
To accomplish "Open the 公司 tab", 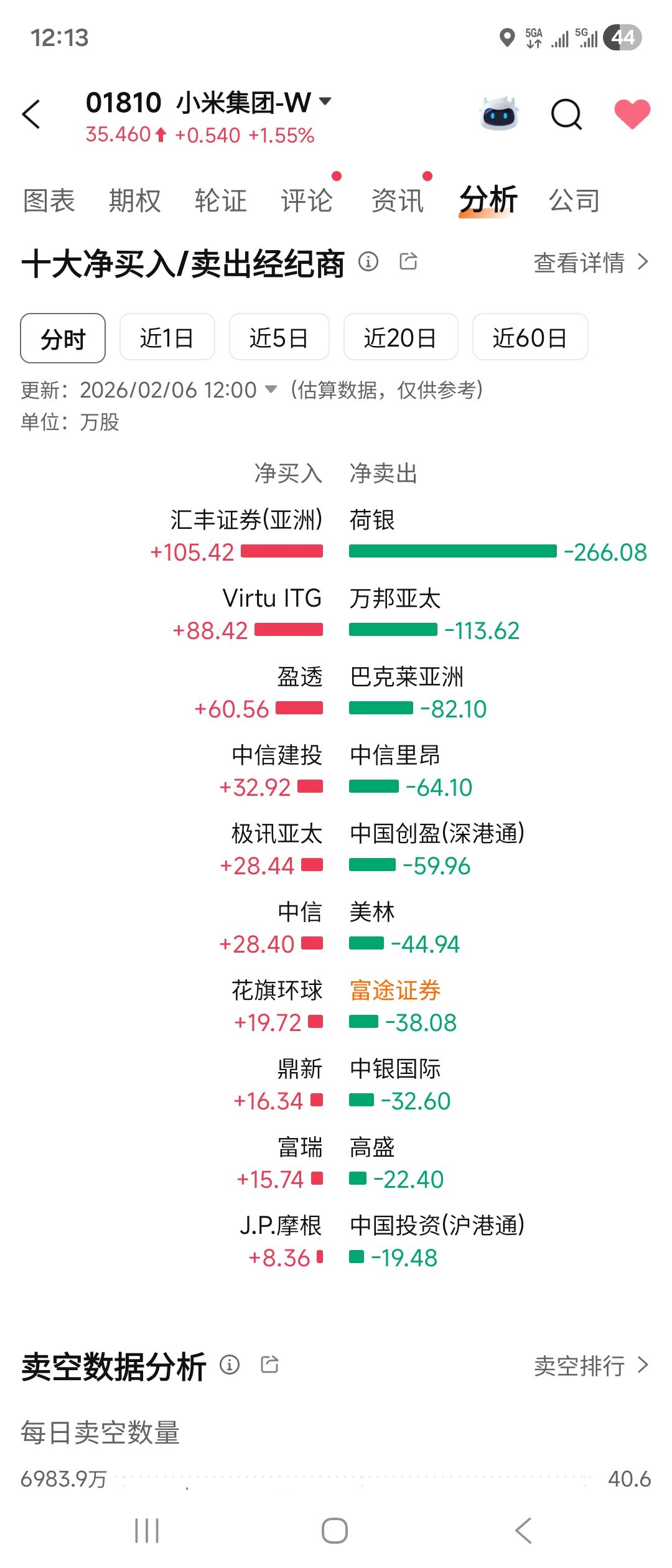I will [x=574, y=201].
